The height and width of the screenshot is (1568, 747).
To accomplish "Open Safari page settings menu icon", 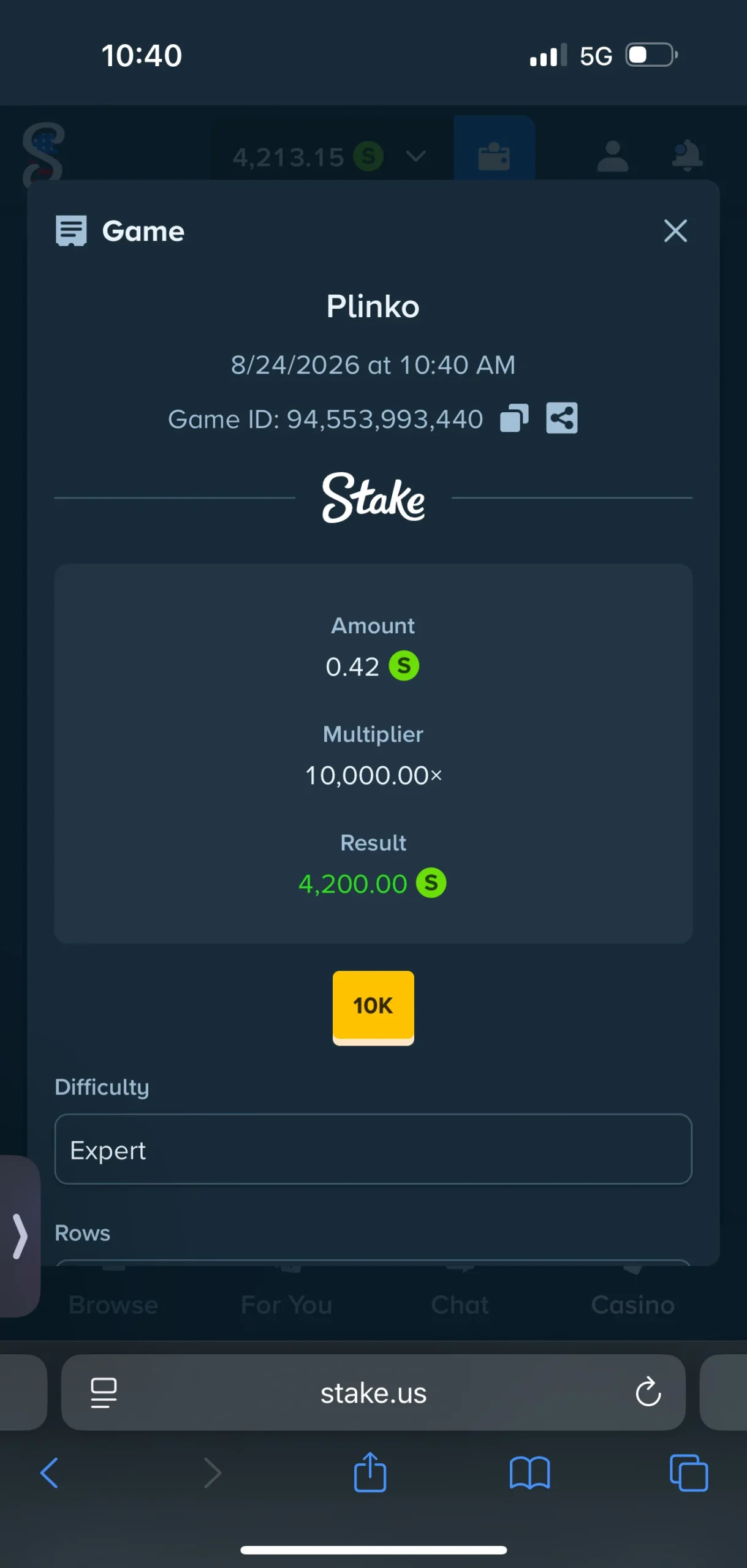I will [x=104, y=1393].
